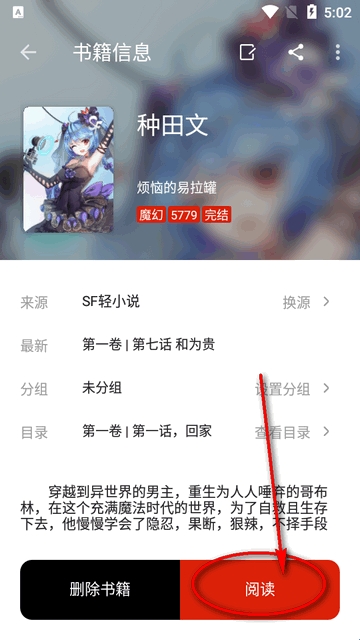360x640 pixels.
Task: Open 设置分组 to set group
Action: 292,389
